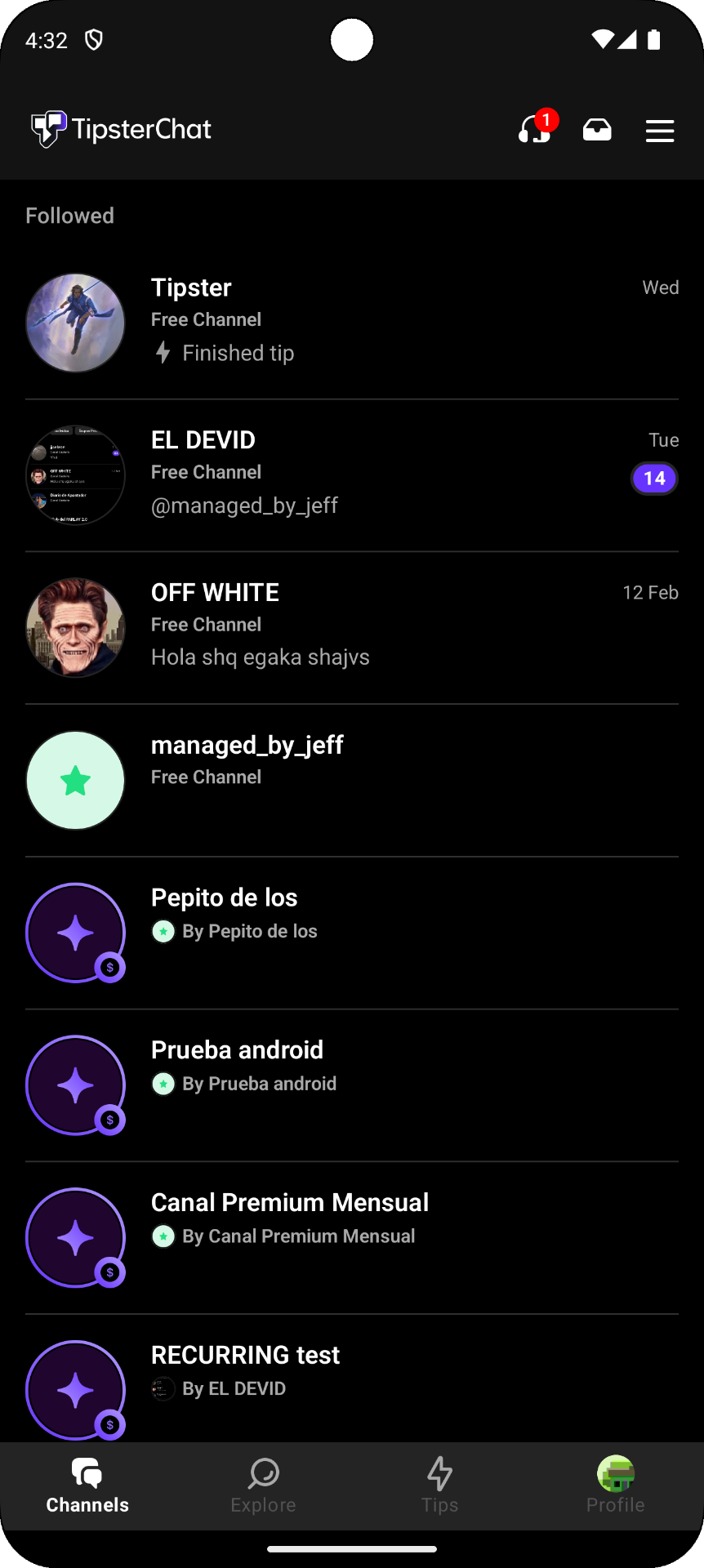Open the Prueba android channel
This screenshot has height=1568, width=704.
point(351,1085)
